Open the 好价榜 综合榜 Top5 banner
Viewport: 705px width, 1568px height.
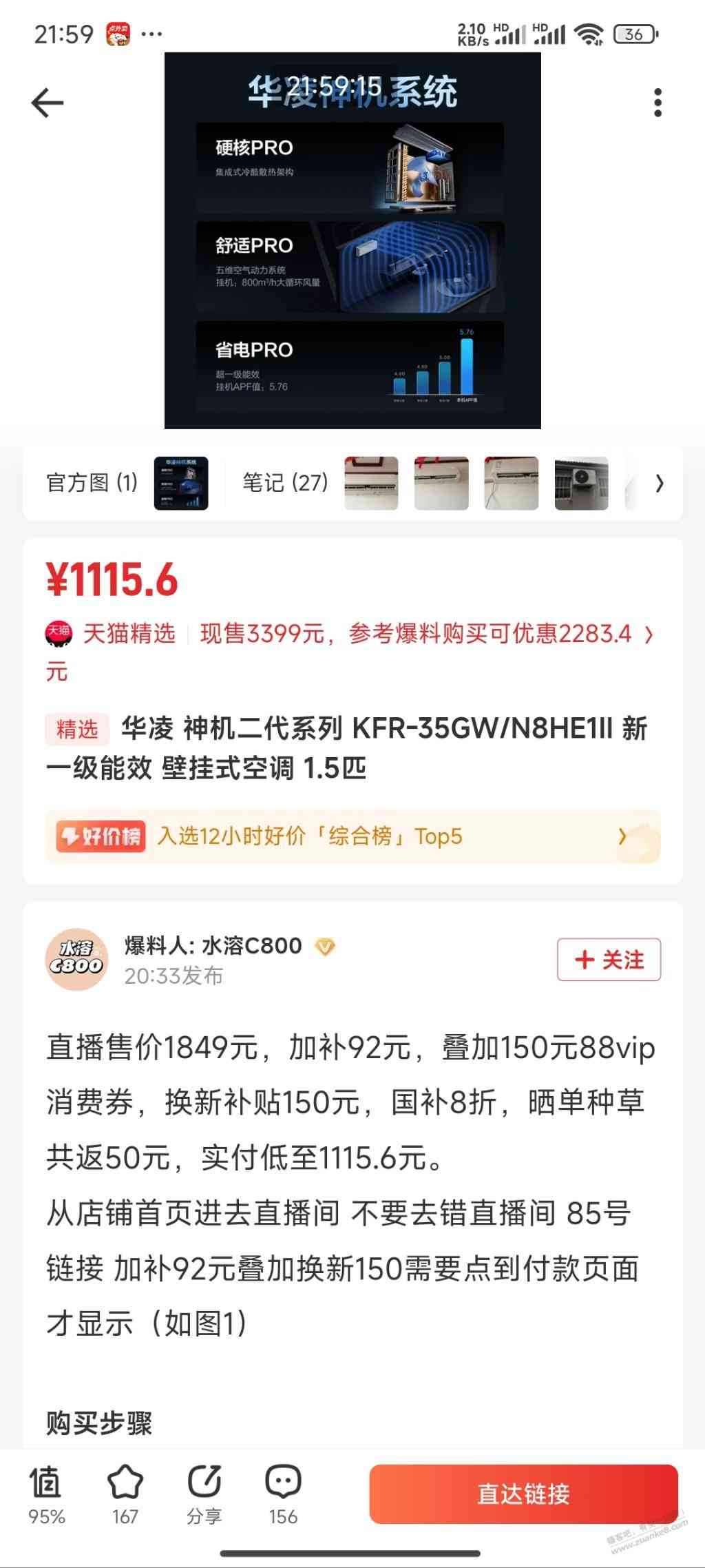[352, 836]
